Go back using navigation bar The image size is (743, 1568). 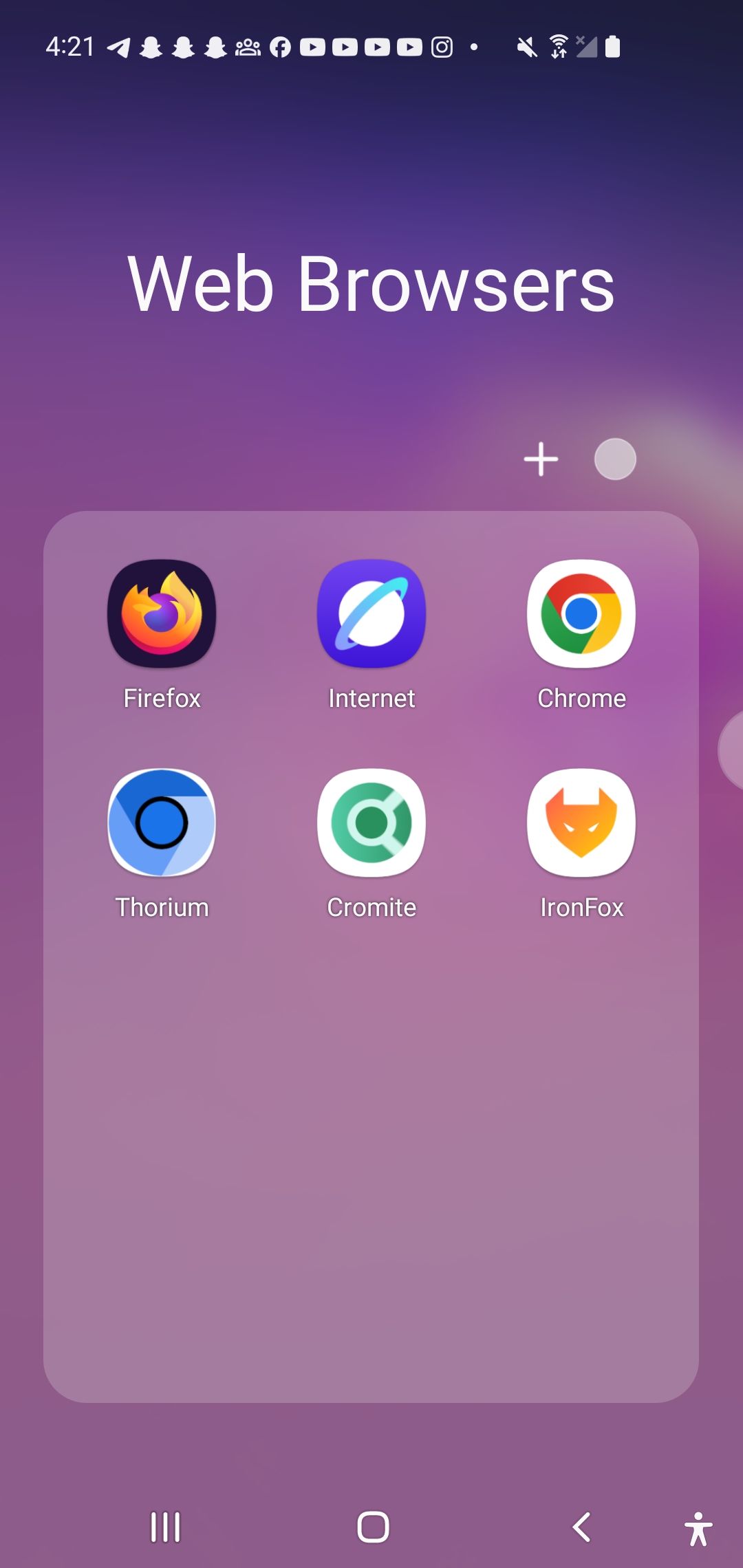pyautogui.click(x=582, y=1527)
